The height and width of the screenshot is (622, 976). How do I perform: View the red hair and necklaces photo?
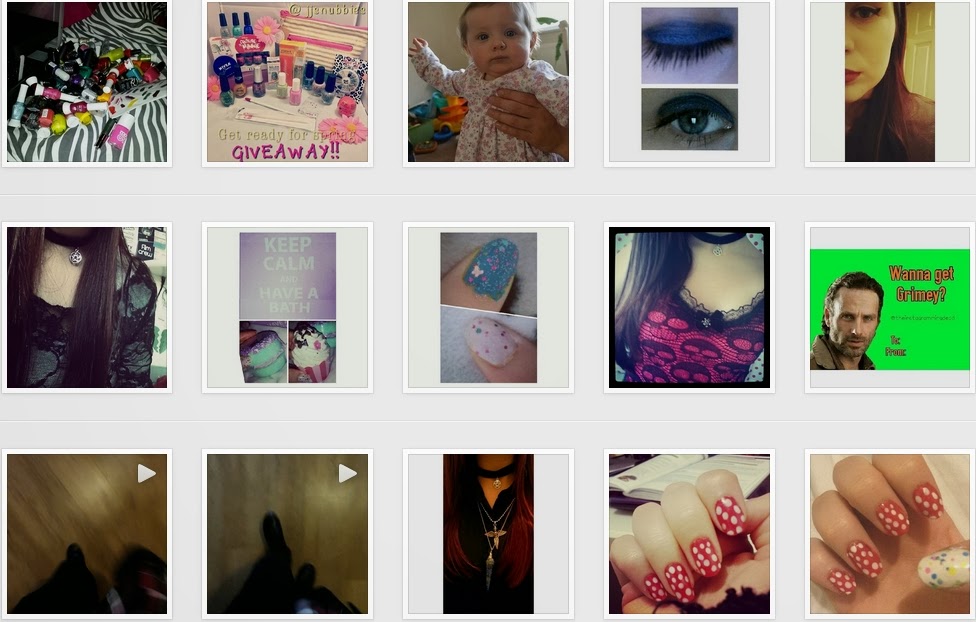[x=488, y=534]
